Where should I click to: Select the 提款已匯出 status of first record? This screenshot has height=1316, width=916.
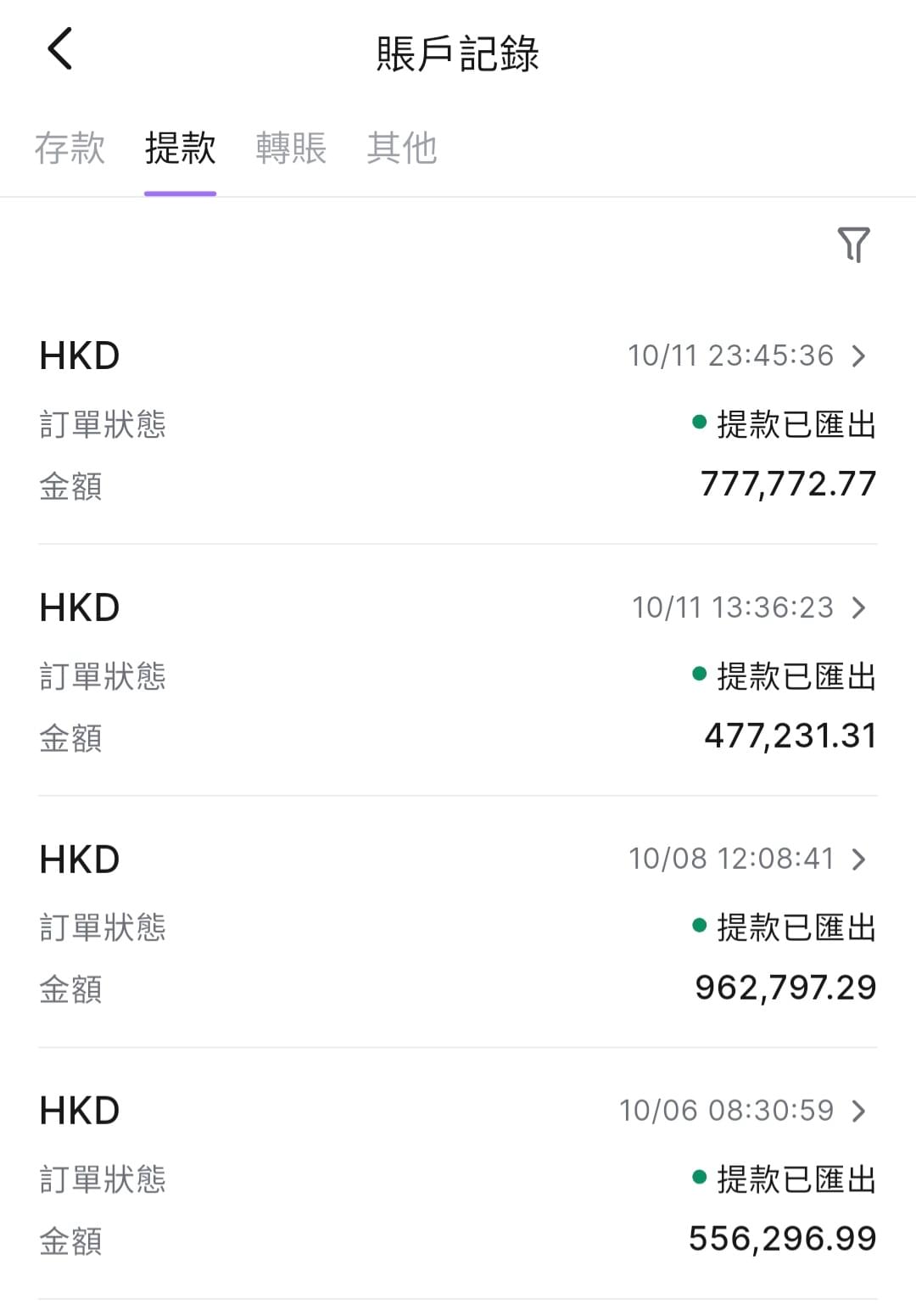(x=797, y=424)
